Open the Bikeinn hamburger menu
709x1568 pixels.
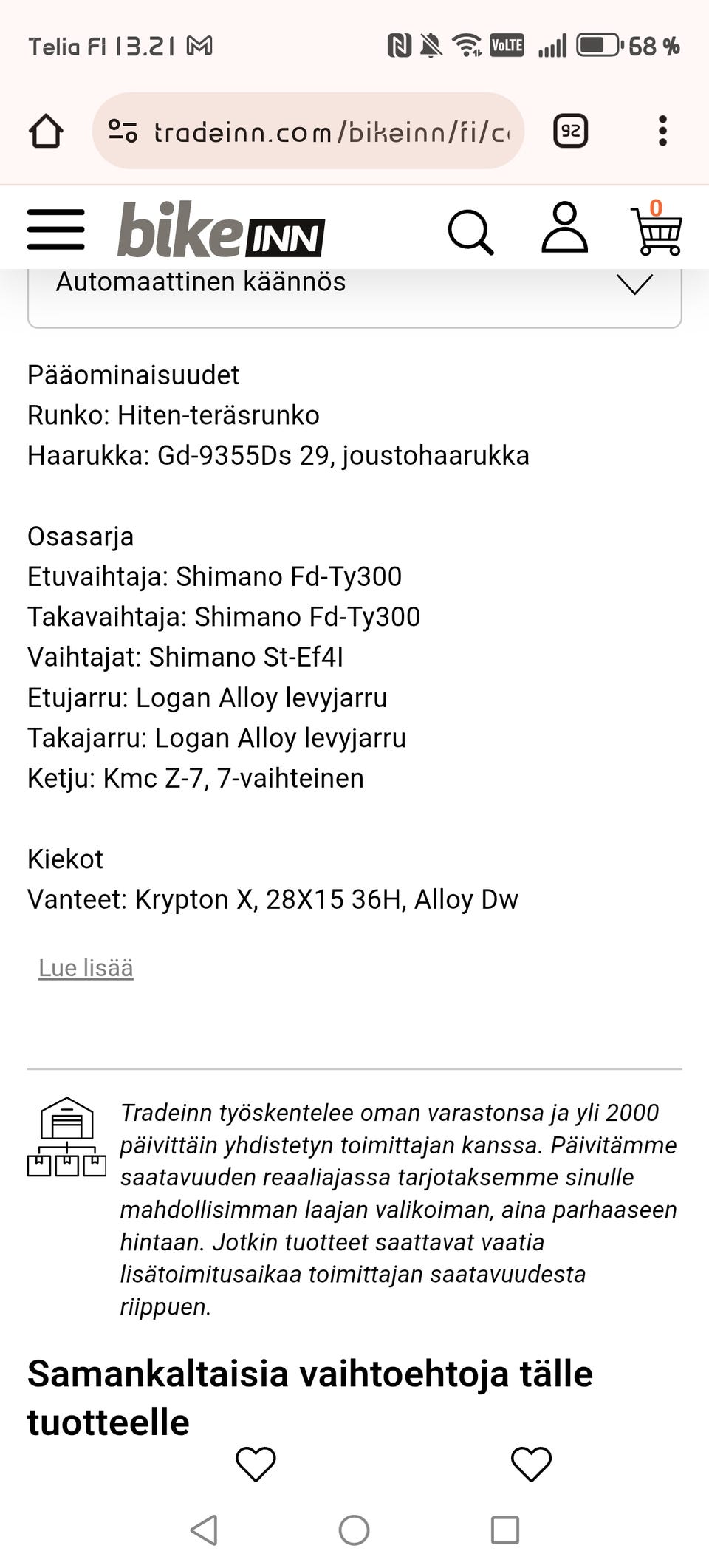pos(56,230)
